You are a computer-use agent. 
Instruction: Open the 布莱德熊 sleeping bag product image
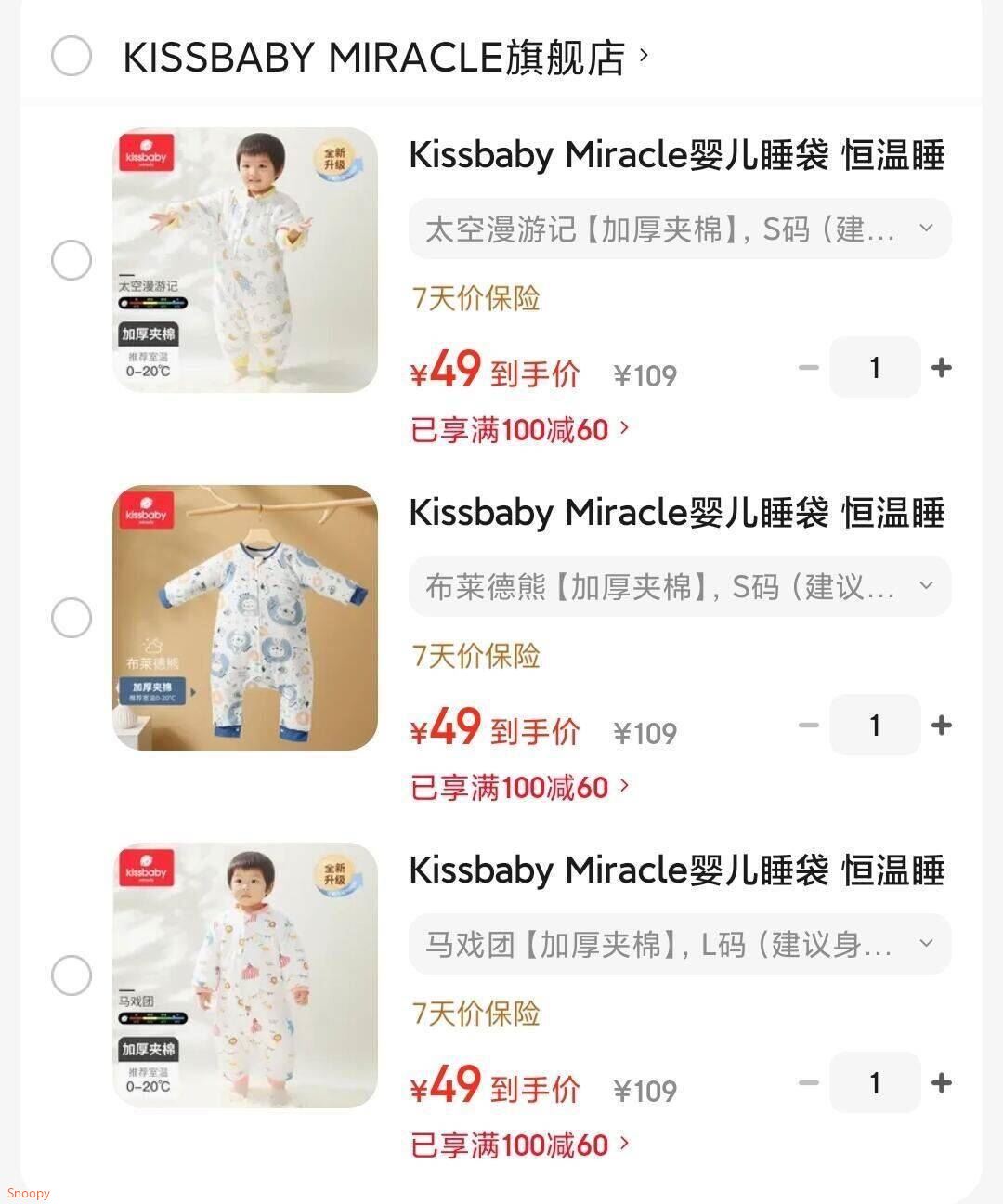tap(245, 618)
